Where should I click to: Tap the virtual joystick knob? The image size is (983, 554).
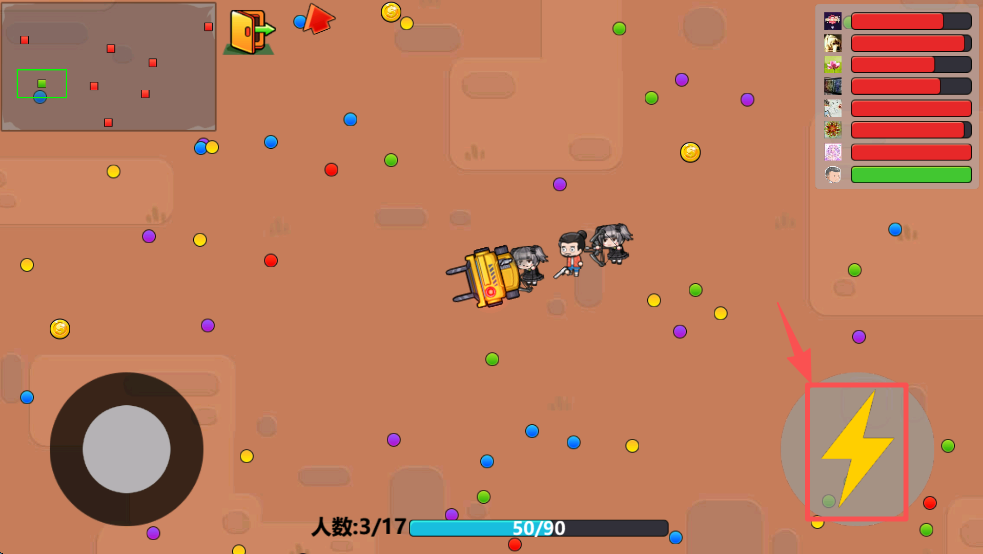click(127, 449)
